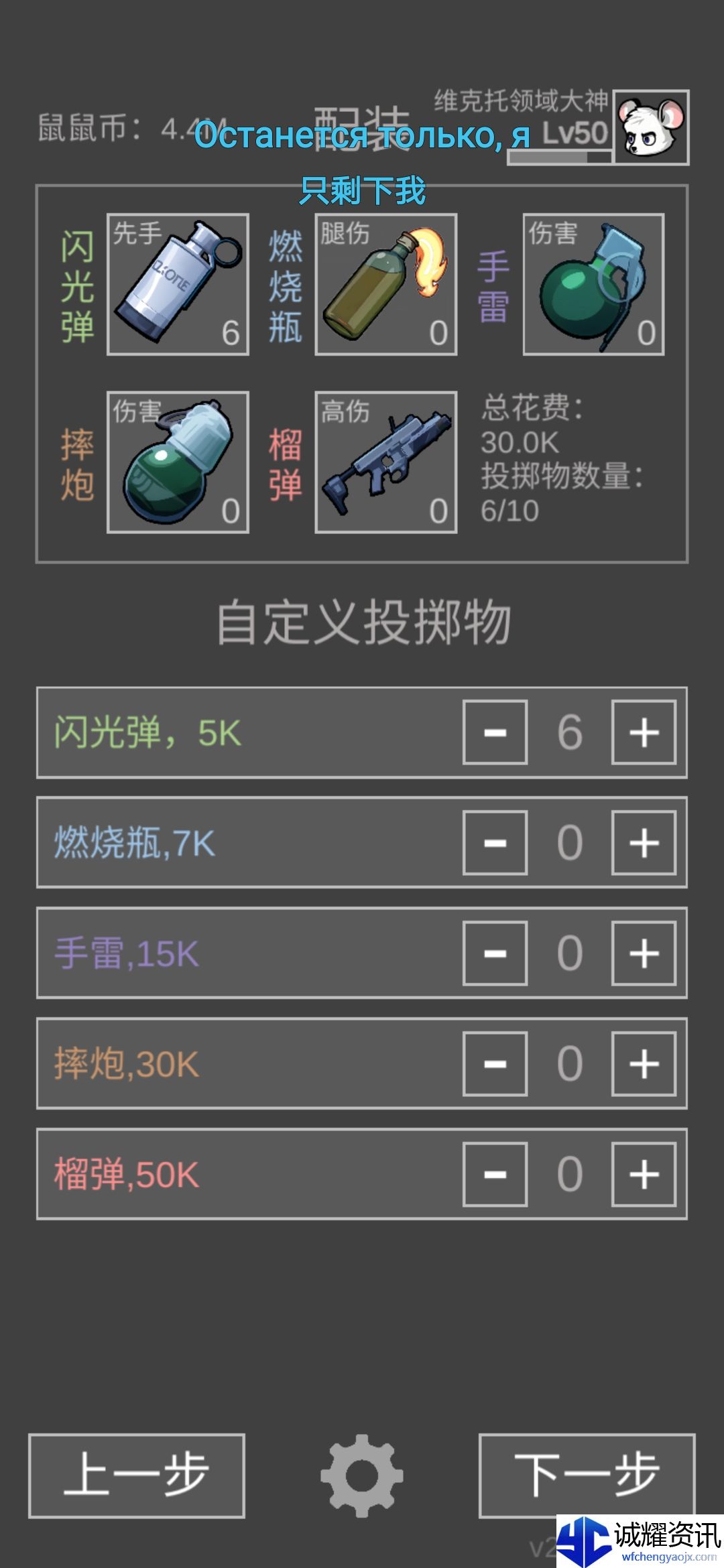Image resolution: width=724 pixels, height=1568 pixels.
Task: Reduce 燃烧瓶 count with minus button
Action: tap(495, 843)
